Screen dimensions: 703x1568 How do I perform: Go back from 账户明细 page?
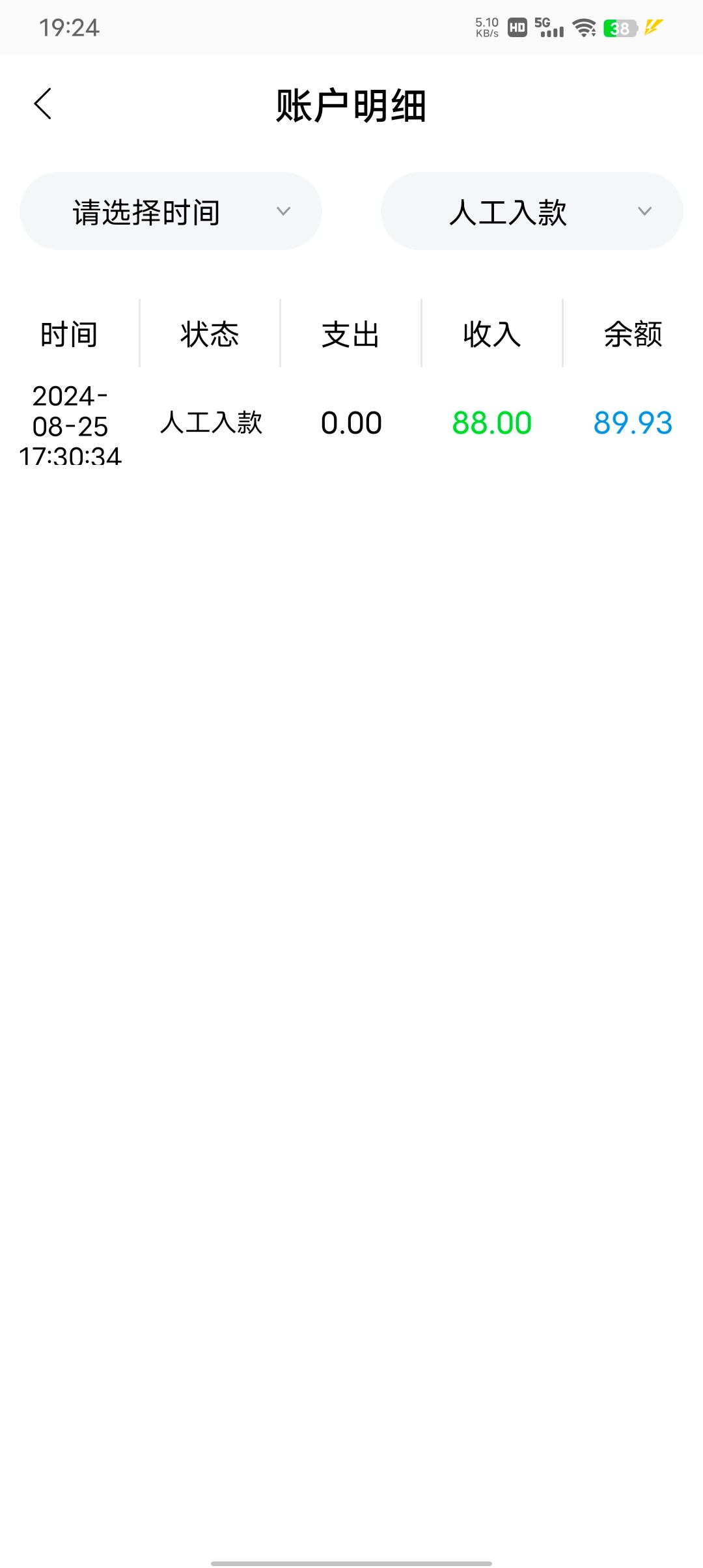[x=43, y=104]
